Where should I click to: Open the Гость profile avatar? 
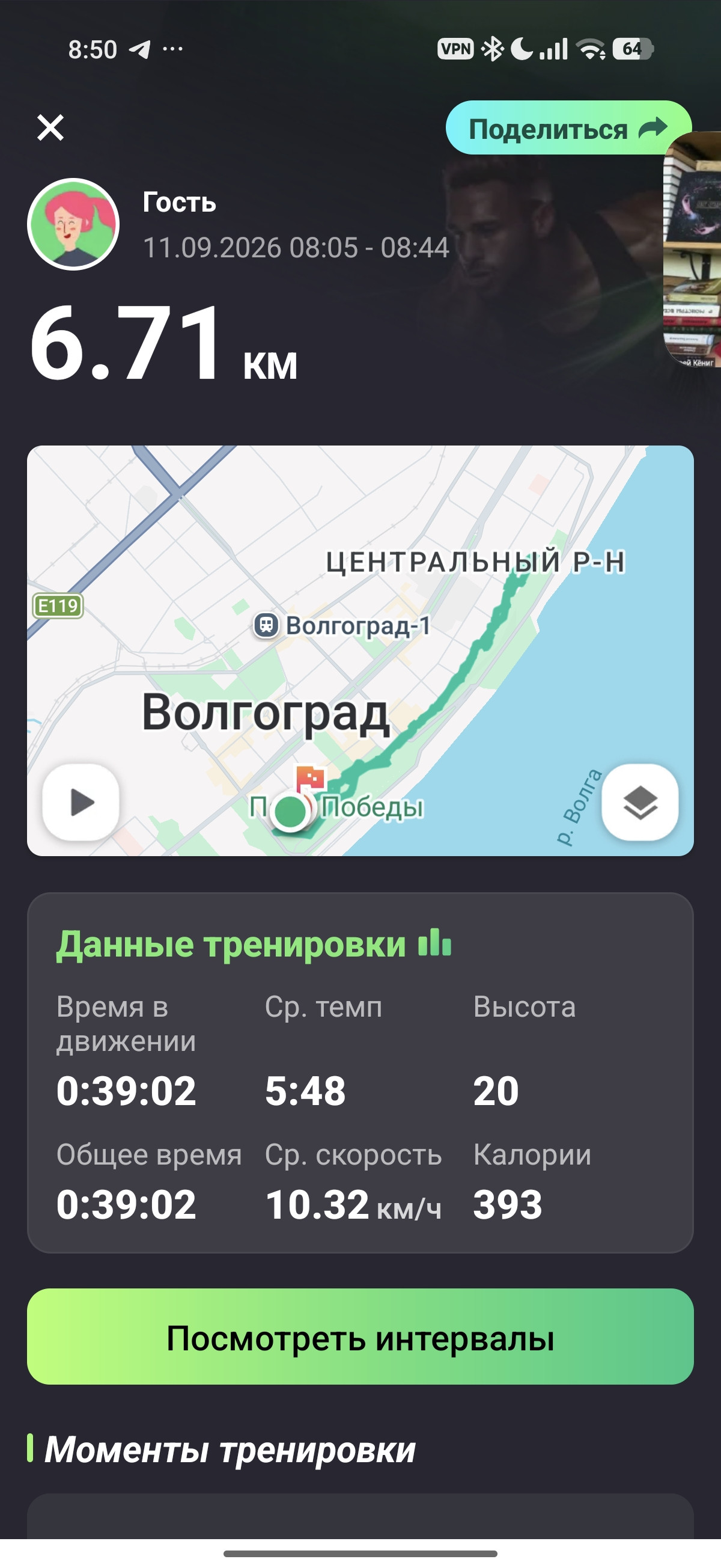74,224
